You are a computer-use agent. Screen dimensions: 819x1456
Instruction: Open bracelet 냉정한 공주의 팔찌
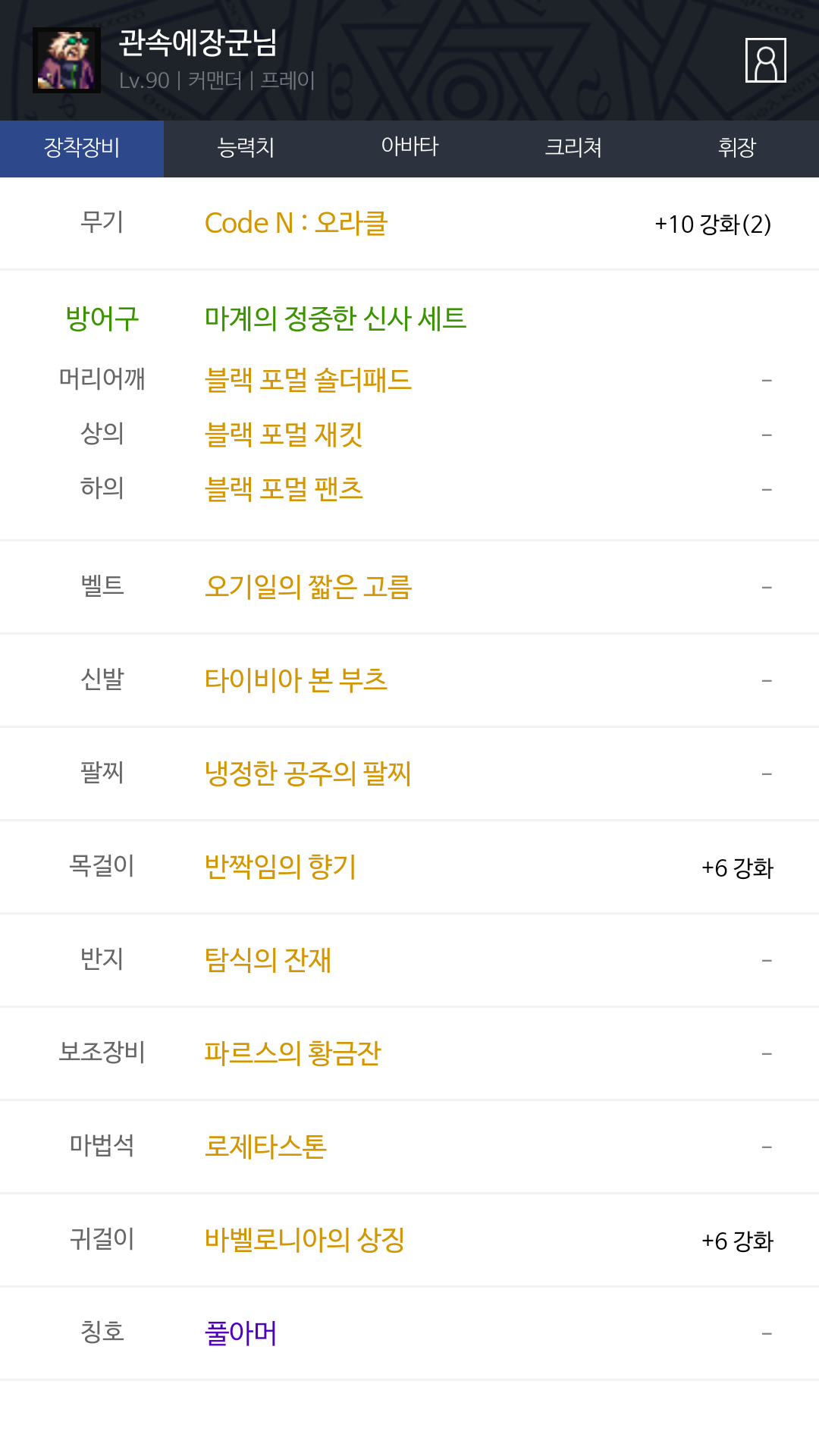(x=308, y=773)
